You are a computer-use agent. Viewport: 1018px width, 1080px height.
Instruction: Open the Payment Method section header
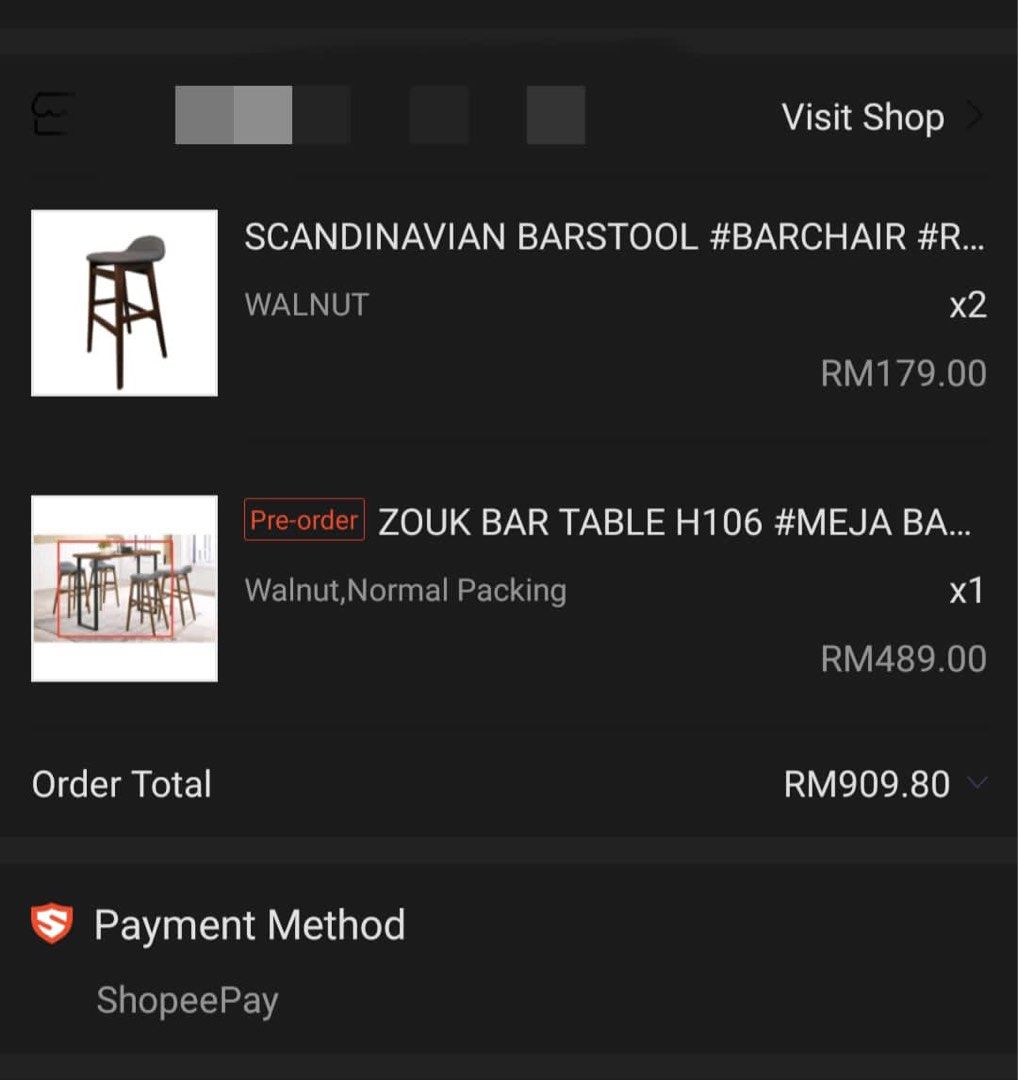point(250,923)
